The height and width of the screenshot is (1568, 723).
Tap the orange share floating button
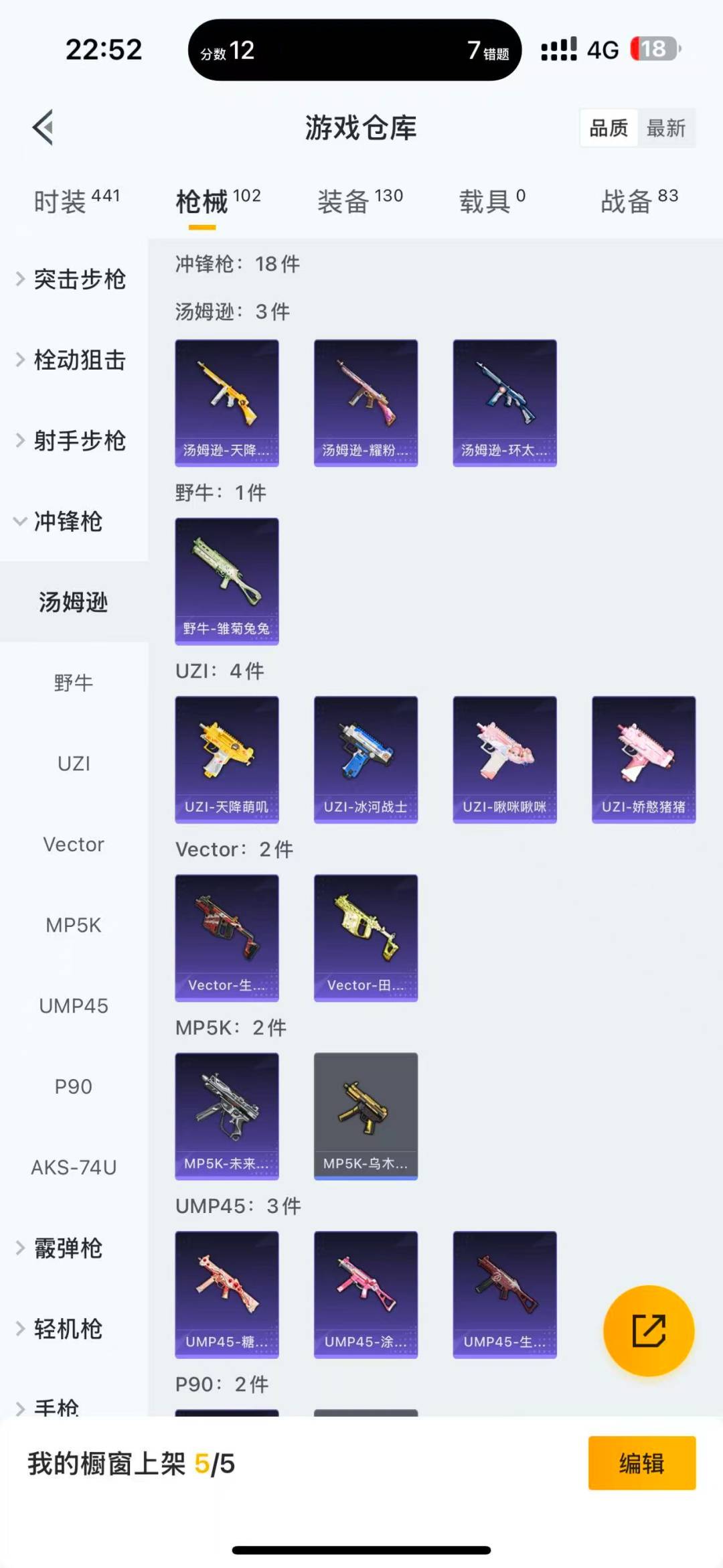click(648, 1330)
